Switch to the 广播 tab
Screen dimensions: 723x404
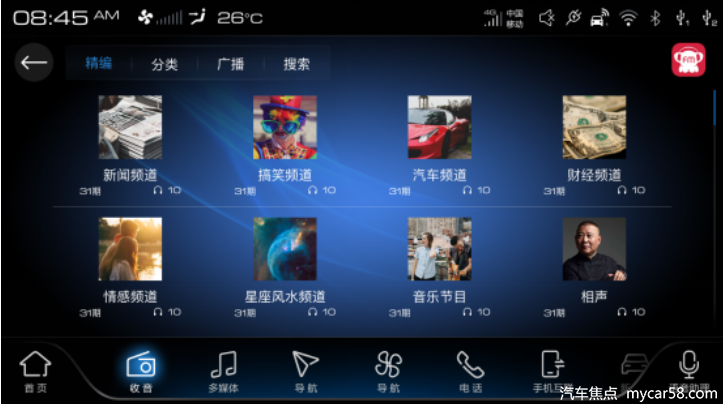(230, 64)
